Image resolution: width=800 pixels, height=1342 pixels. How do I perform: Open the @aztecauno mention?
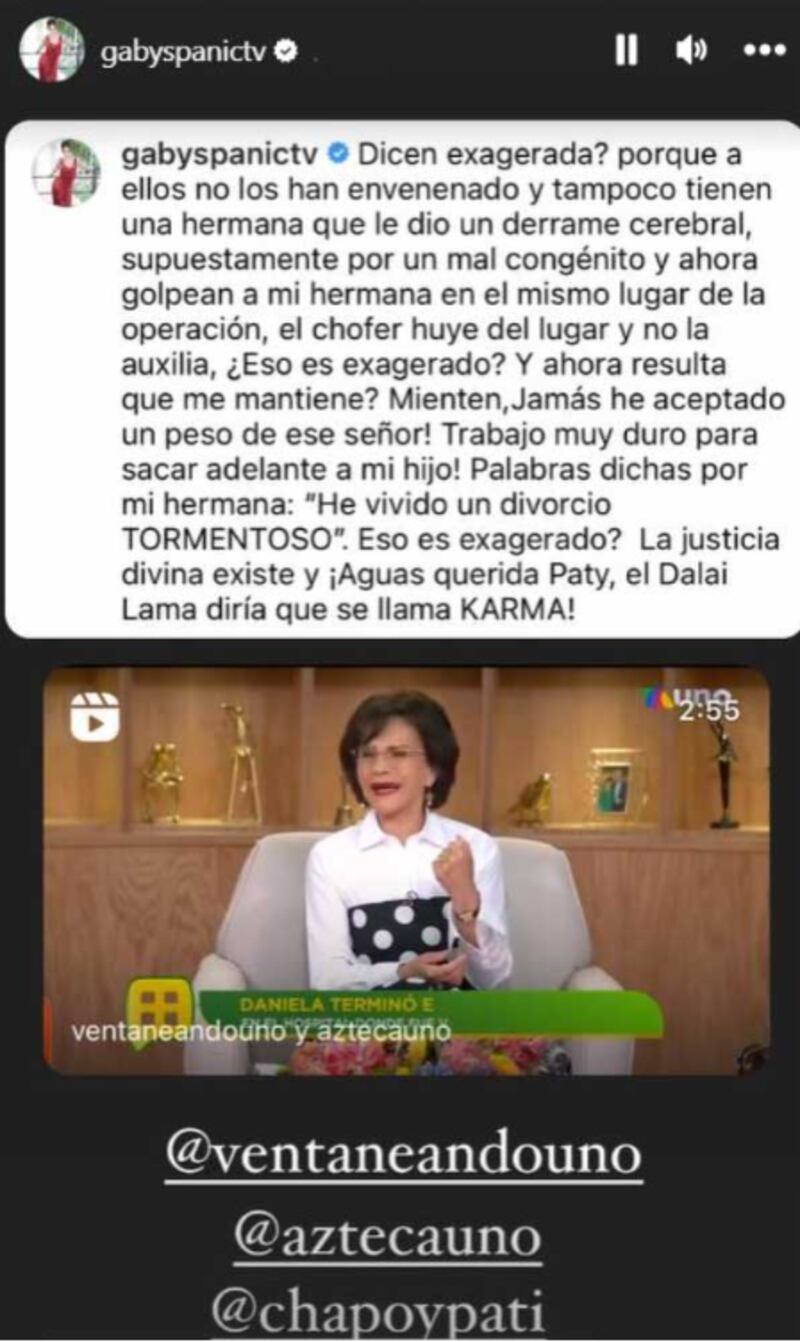point(386,1236)
